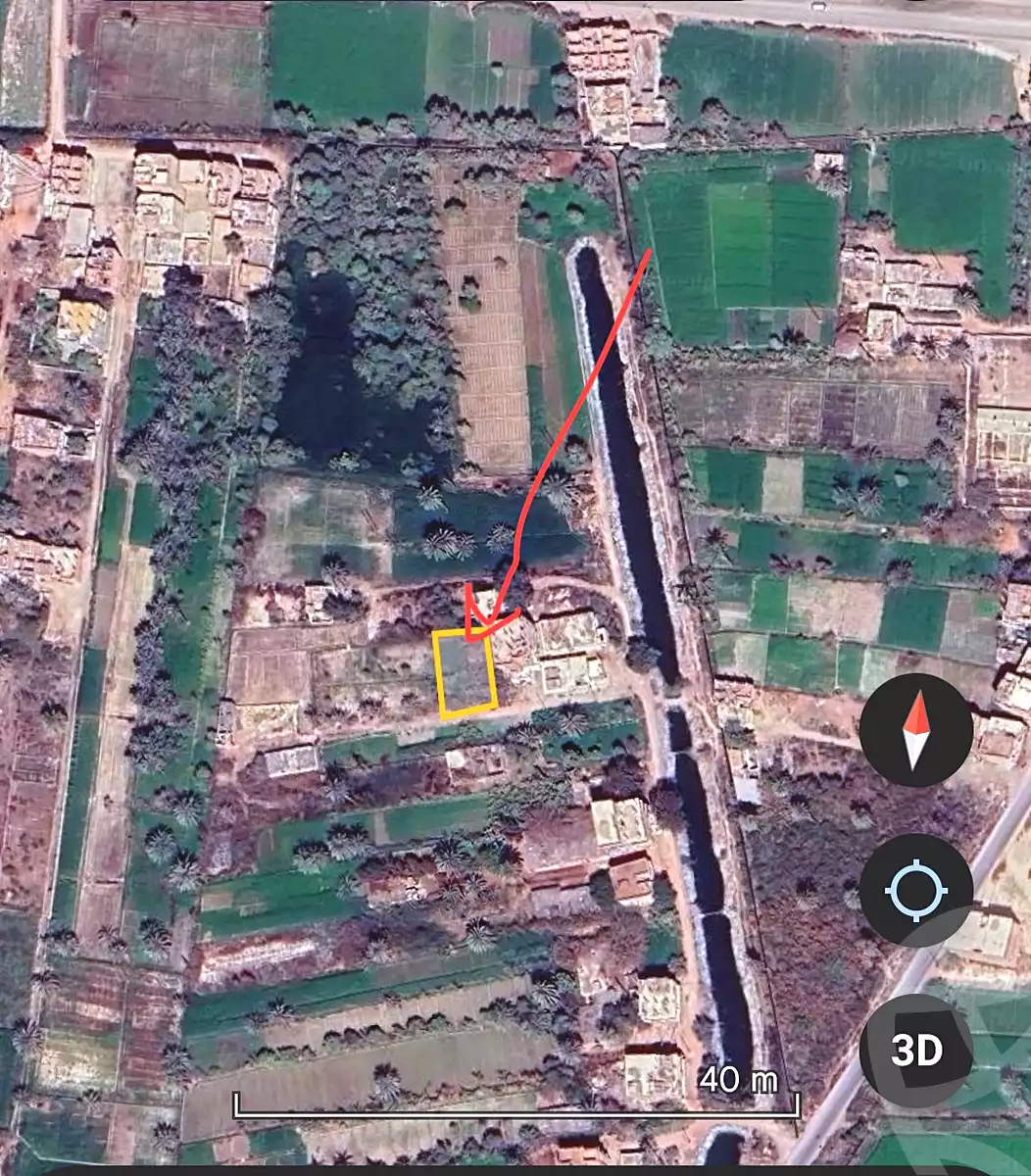Select the yellow outlined land plot
This screenshot has width=1031, height=1176.
pos(466,673)
